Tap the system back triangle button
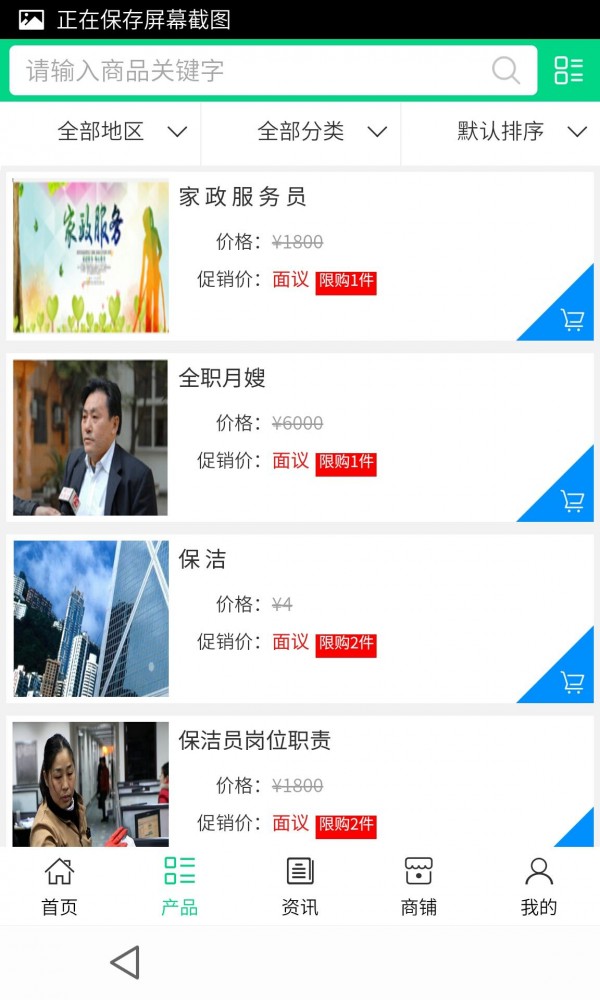The height and width of the screenshot is (1000, 600). tap(125, 963)
